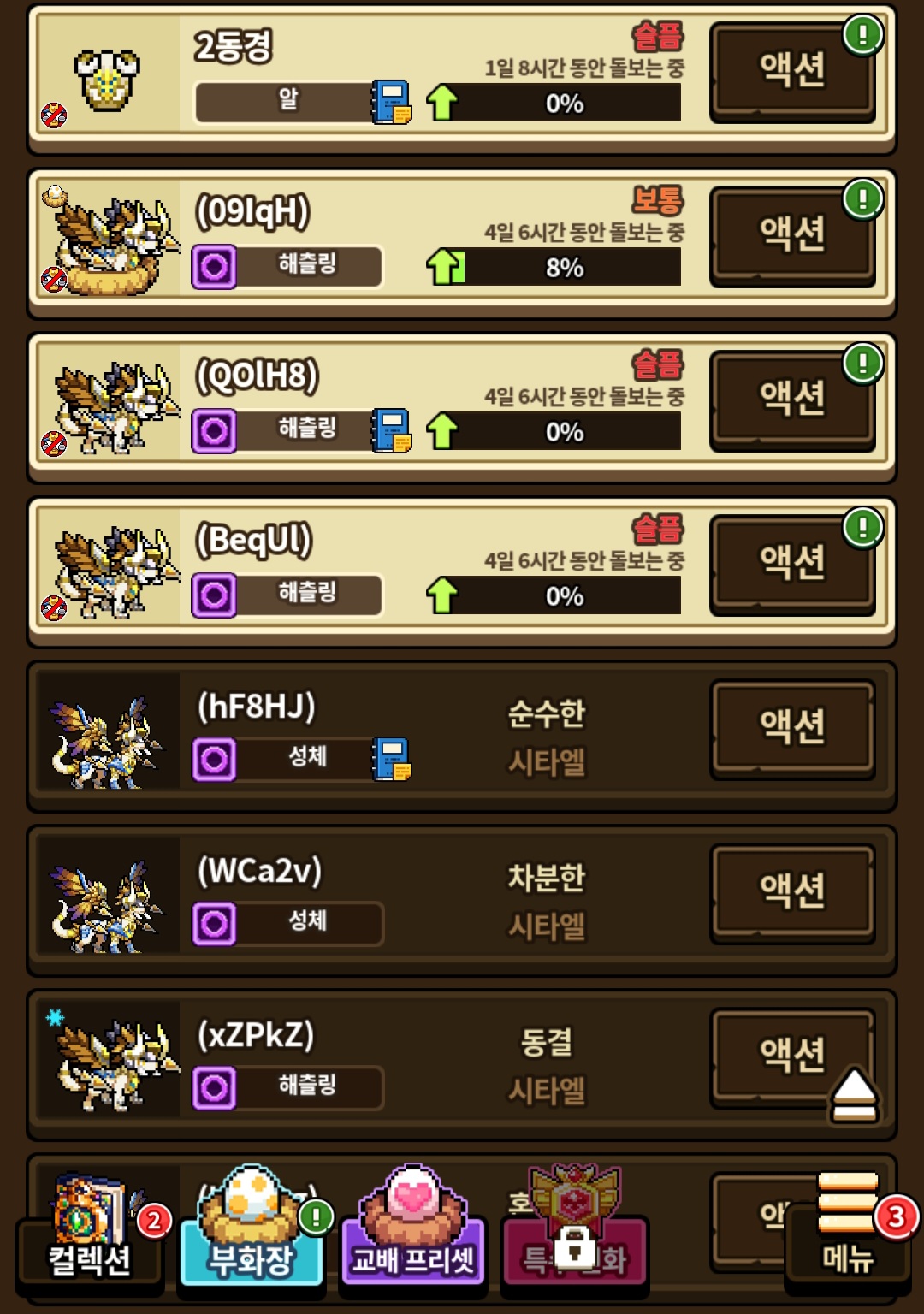This screenshot has width=924, height=1314.
Task: Tap the 액션 button for 2동경
Action: [792, 72]
